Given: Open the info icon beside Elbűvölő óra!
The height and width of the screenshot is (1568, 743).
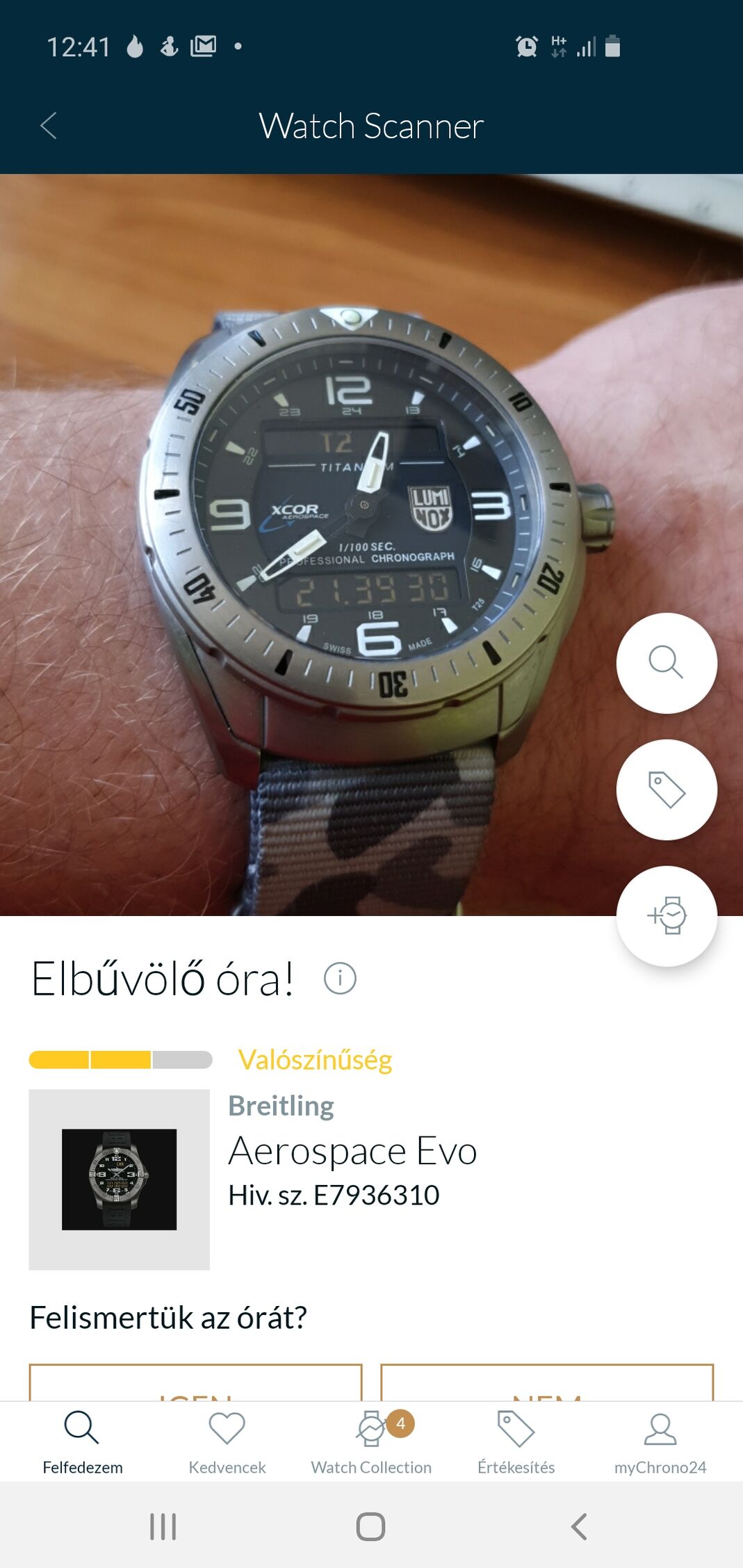Looking at the screenshot, I should (340, 978).
